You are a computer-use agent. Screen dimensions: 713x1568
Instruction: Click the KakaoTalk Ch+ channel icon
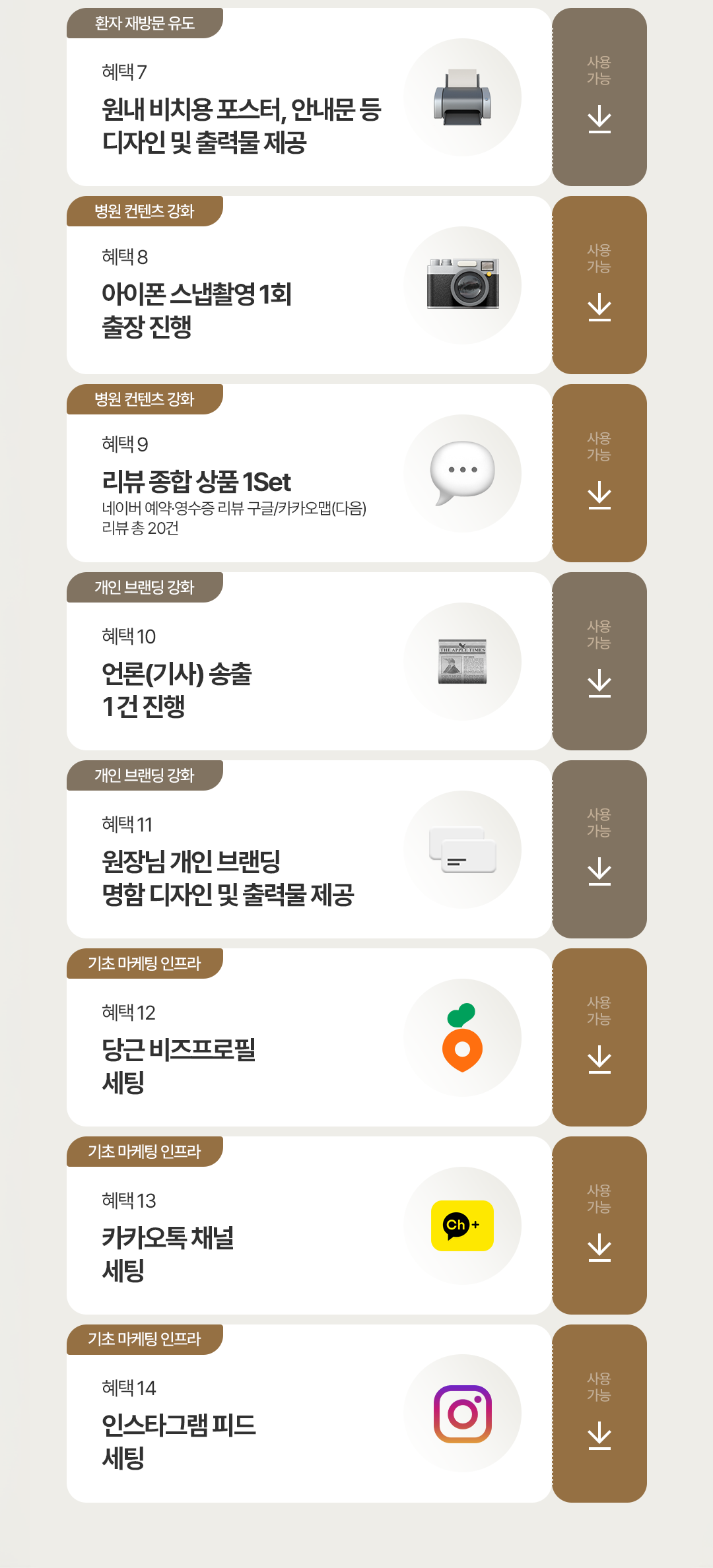click(x=462, y=1226)
